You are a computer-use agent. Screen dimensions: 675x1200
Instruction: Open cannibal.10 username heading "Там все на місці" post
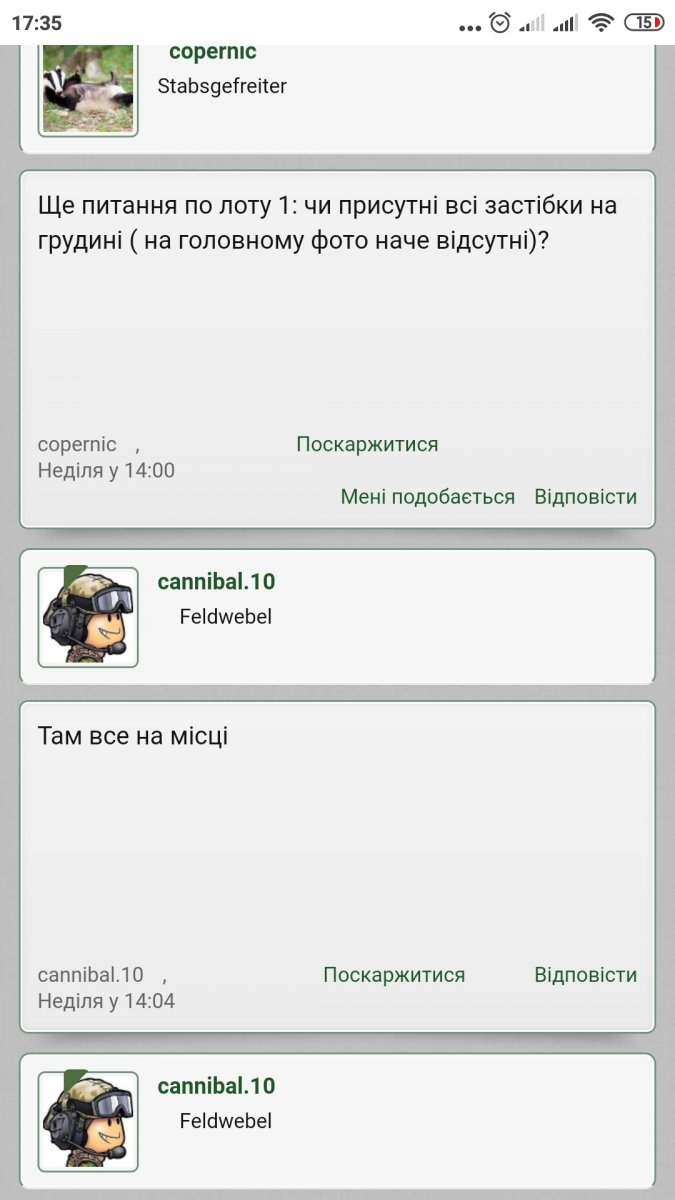tap(216, 582)
